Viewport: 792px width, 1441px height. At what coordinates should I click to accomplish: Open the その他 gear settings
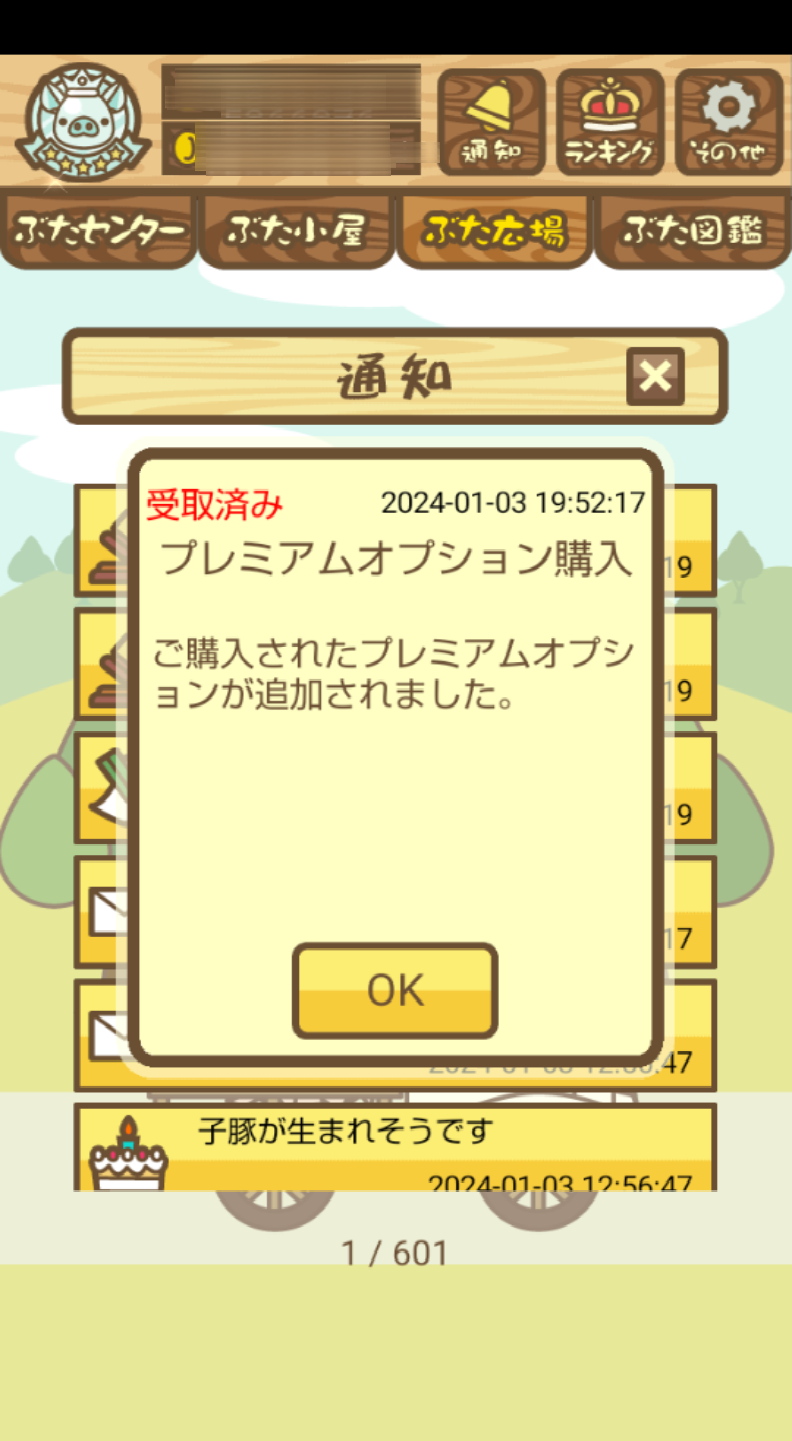tap(728, 122)
